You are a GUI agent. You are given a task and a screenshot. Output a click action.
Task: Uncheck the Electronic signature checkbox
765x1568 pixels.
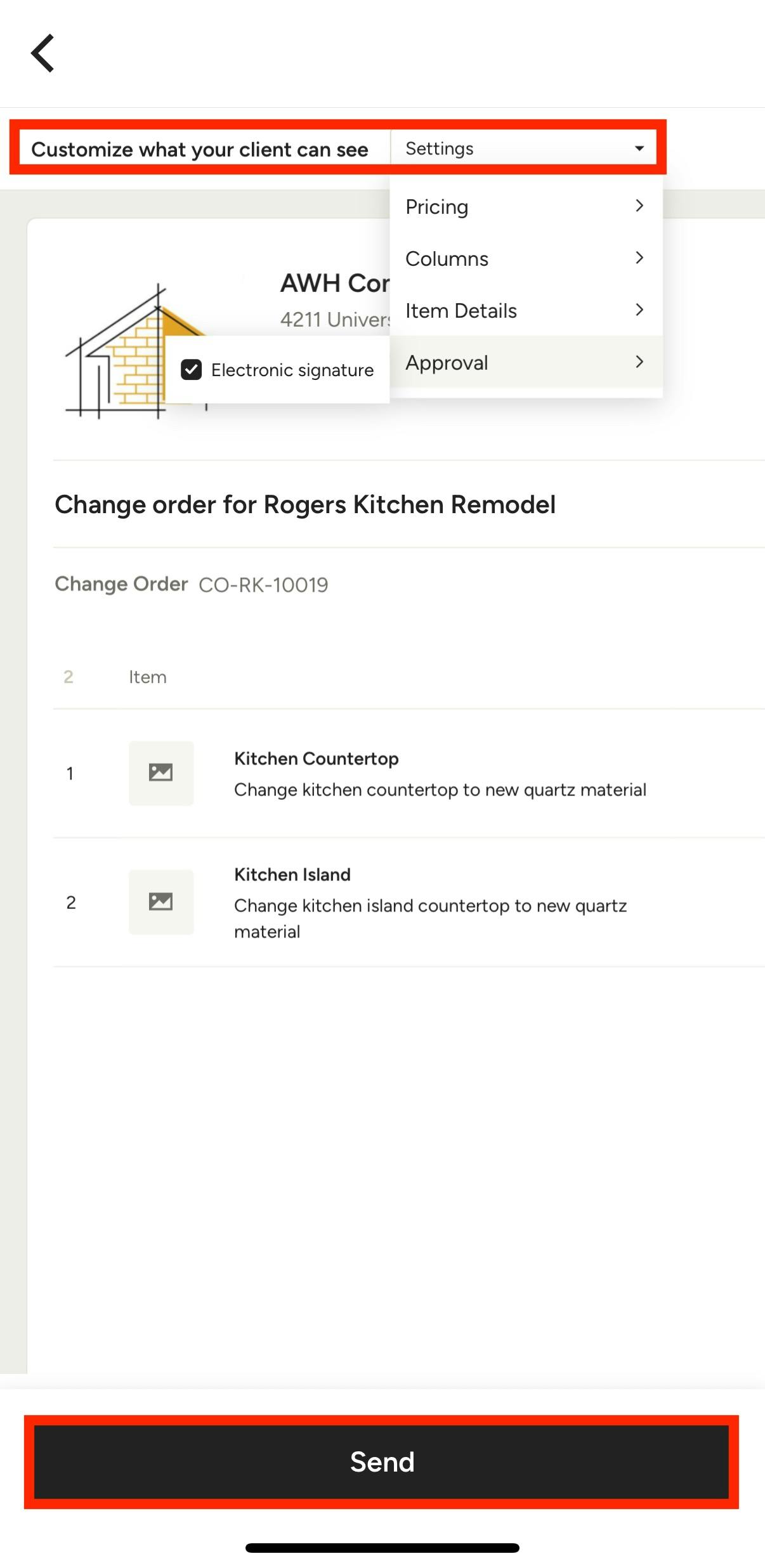click(x=192, y=370)
